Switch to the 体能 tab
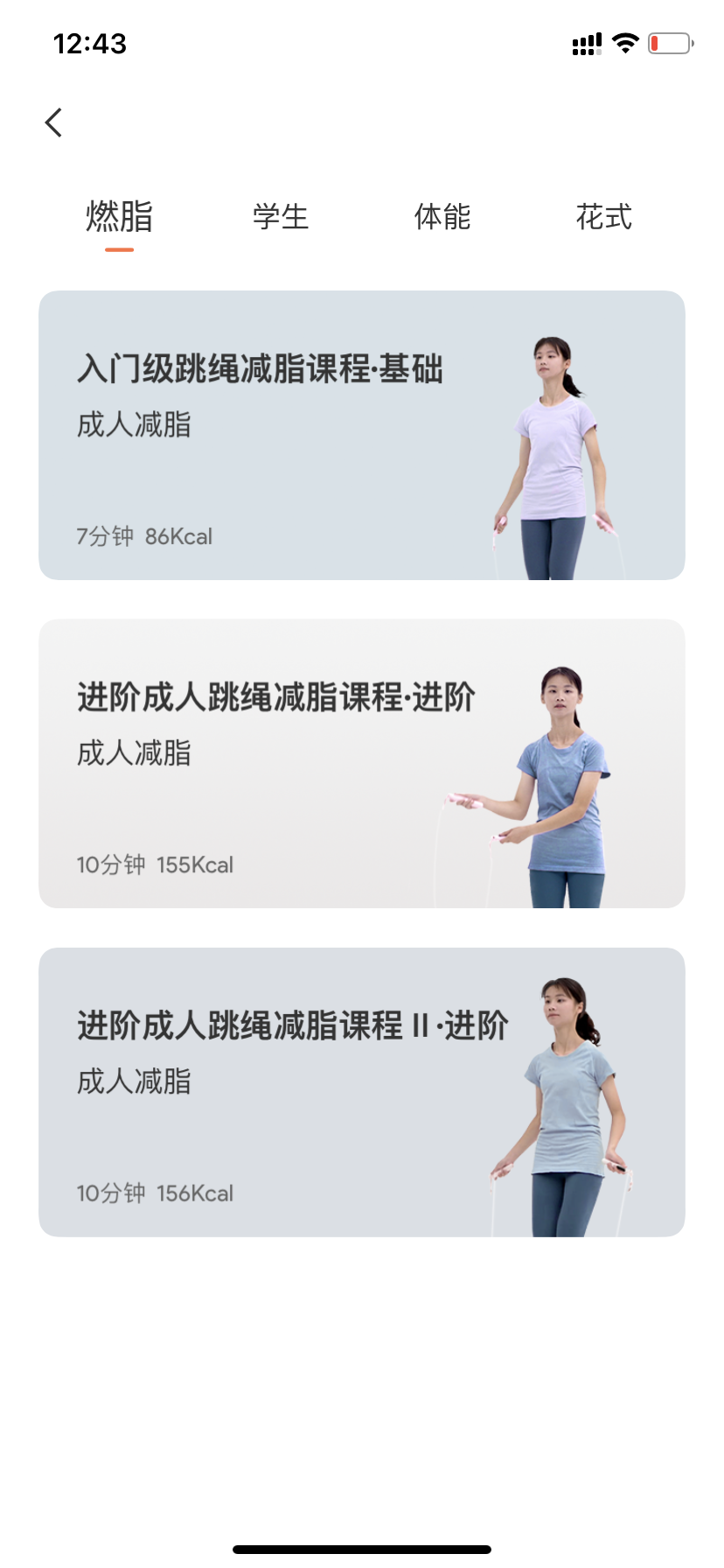This screenshot has width=724, height=1568. point(442,217)
